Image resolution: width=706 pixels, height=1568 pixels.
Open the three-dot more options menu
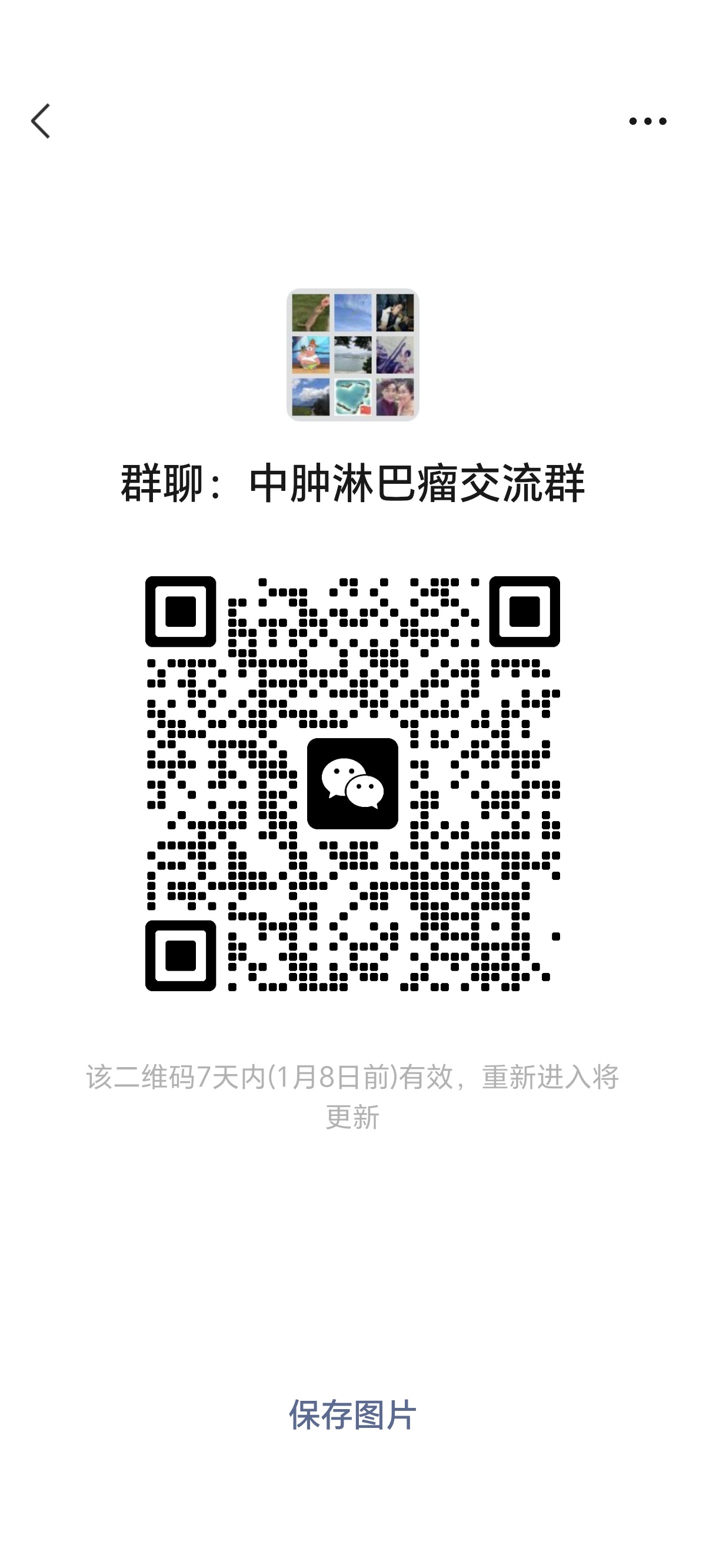pos(648,121)
